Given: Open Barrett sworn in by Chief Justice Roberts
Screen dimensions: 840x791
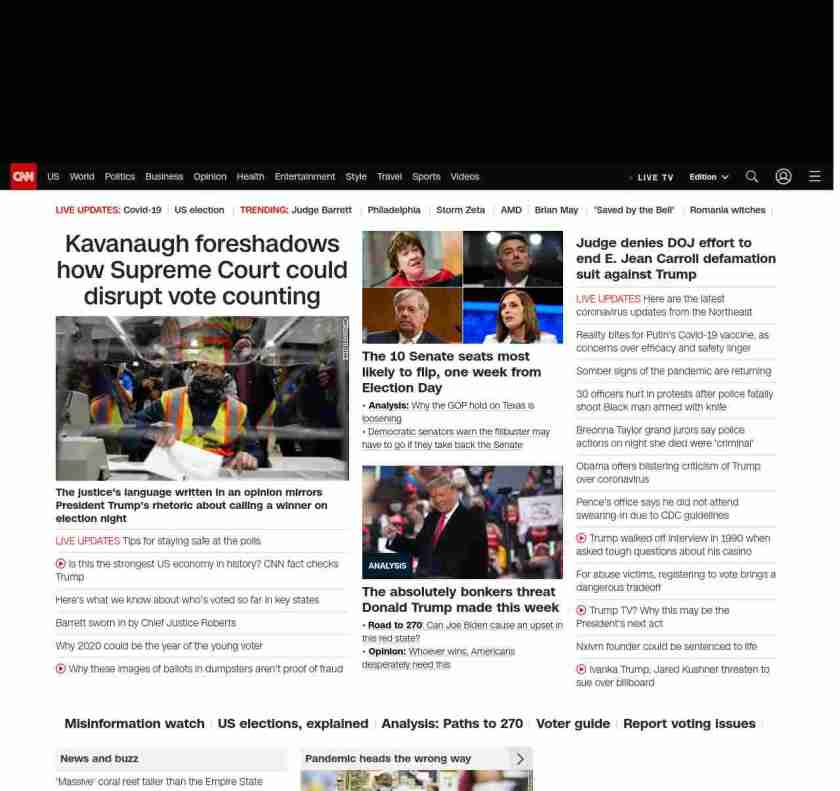Looking at the screenshot, I should coord(146,623).
